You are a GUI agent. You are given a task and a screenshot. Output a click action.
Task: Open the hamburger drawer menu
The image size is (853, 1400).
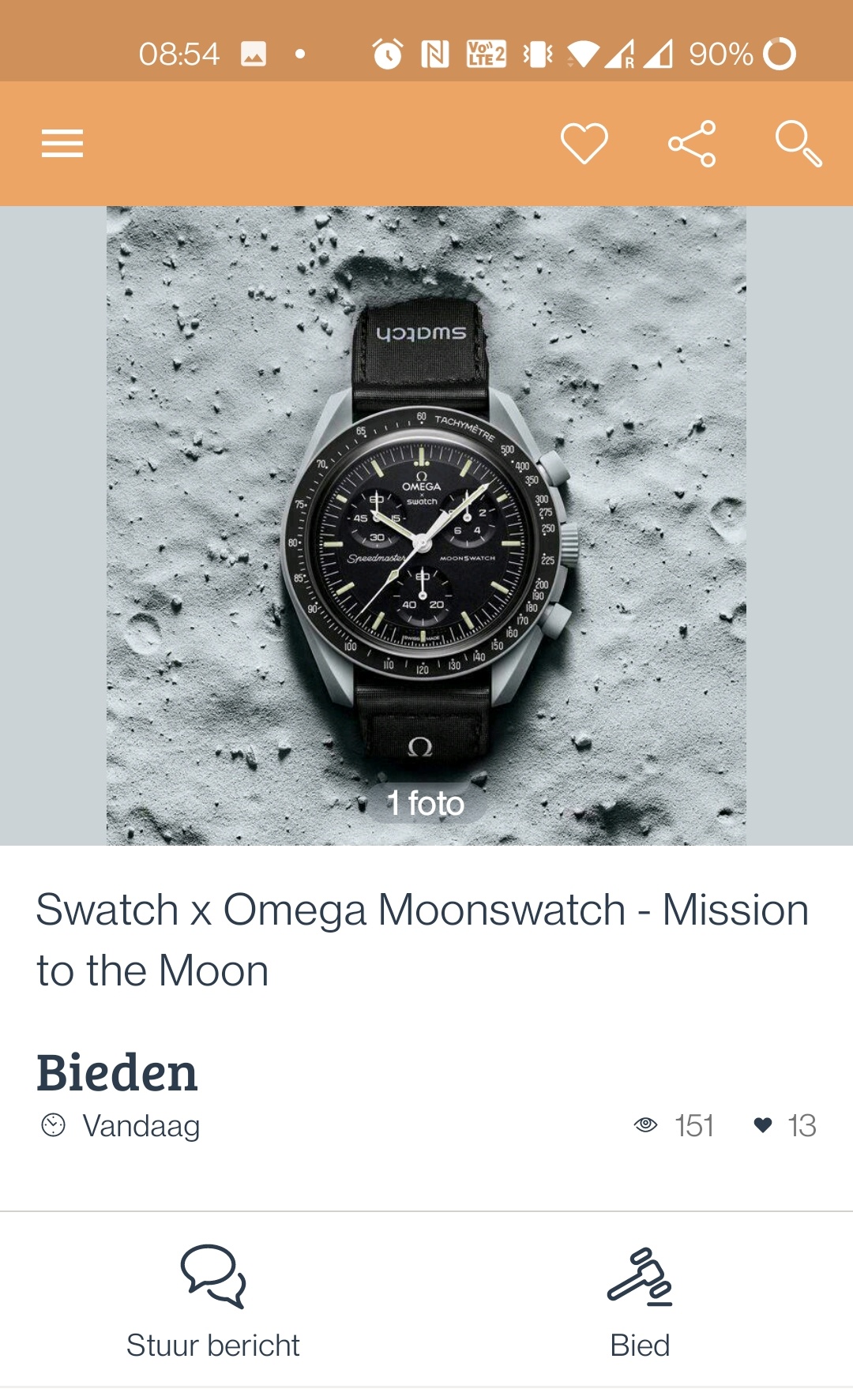[62, 144]
